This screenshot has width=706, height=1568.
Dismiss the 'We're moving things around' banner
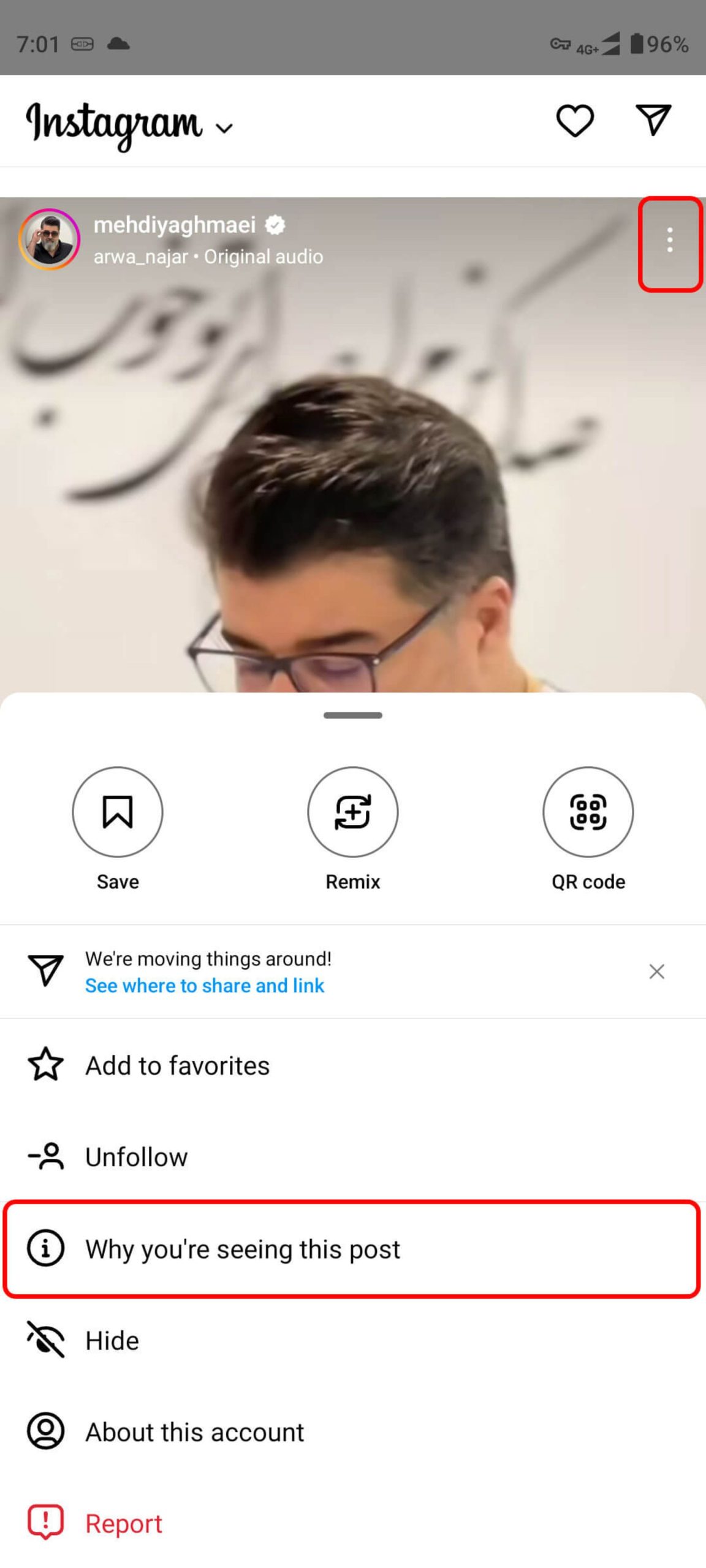click(x=656, y=971)
